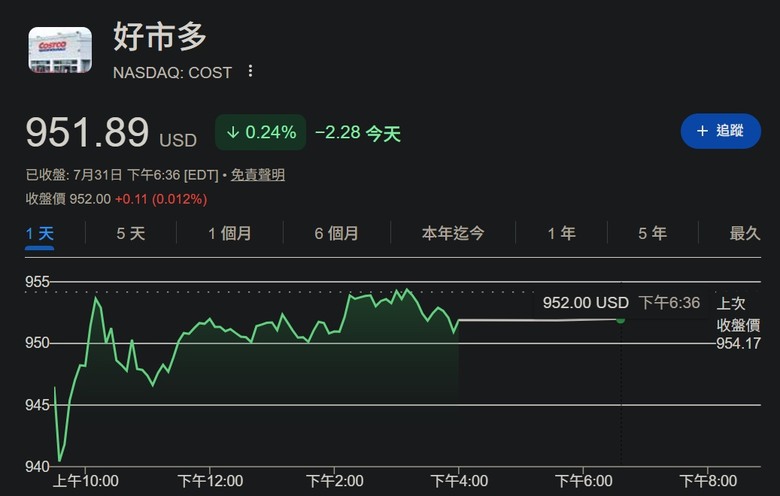Select the 1 天 chart range
This screenshot has width=780, height=496.
[40, 233]
